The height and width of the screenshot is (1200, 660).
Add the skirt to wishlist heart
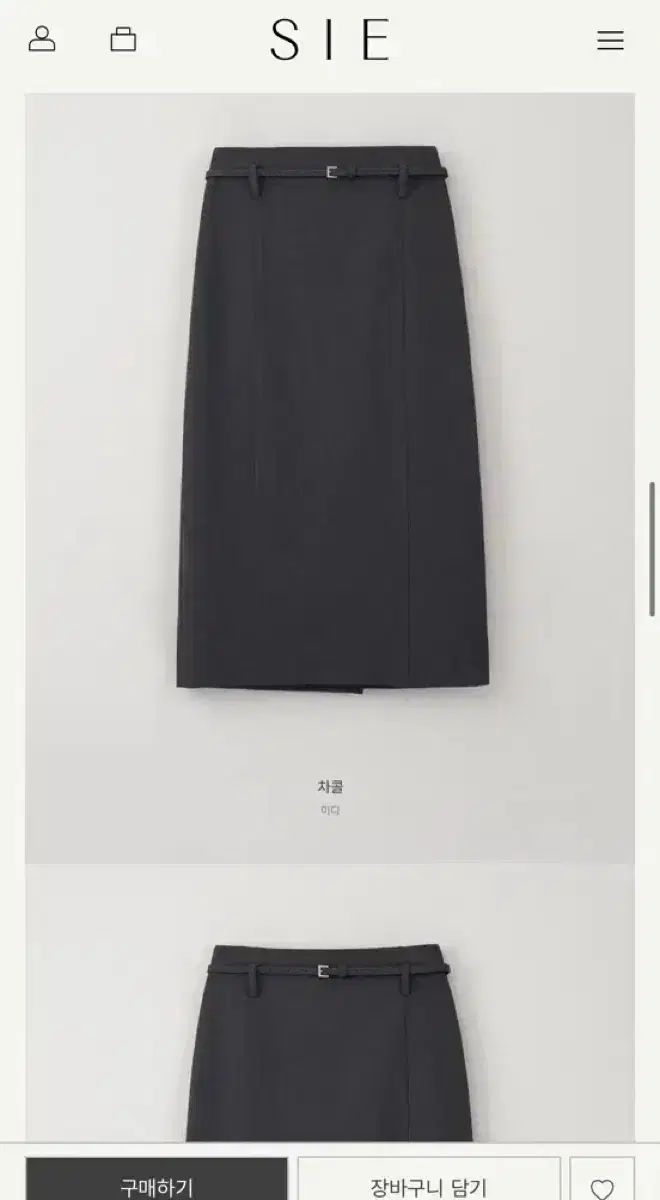pos(602,1184)
